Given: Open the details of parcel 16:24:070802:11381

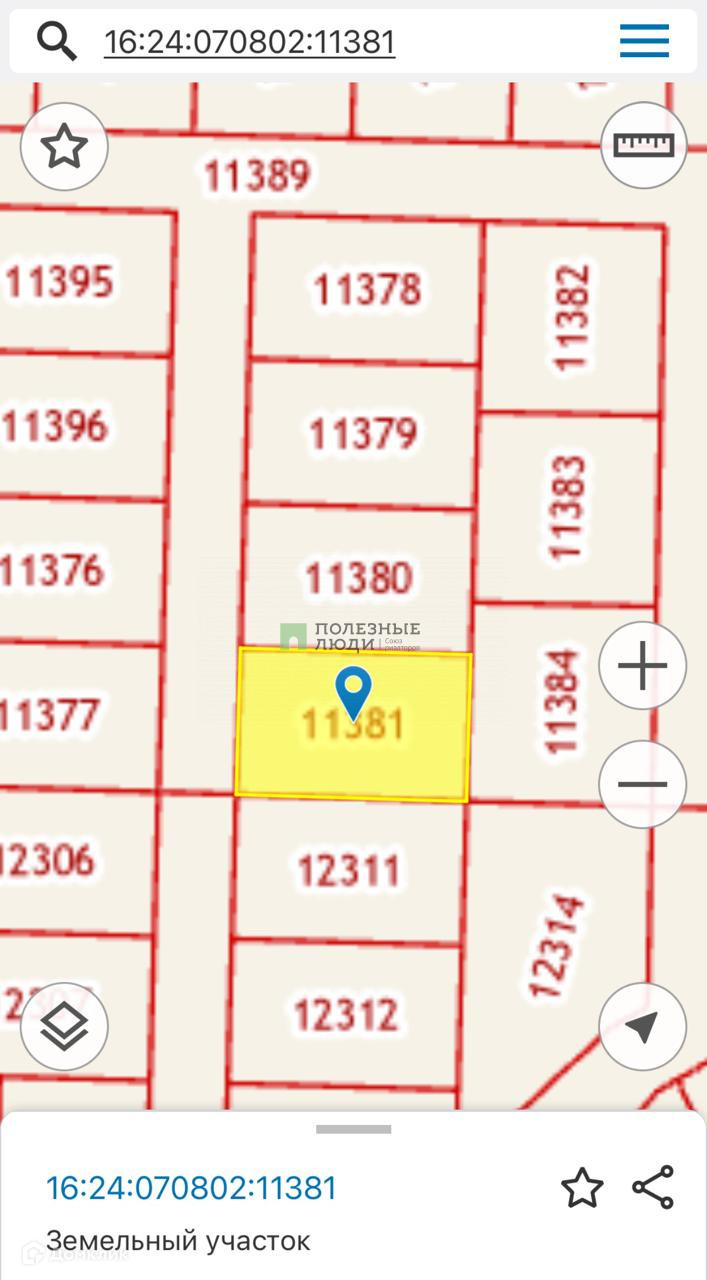Looking at the screenshot, I should 191,1188.
